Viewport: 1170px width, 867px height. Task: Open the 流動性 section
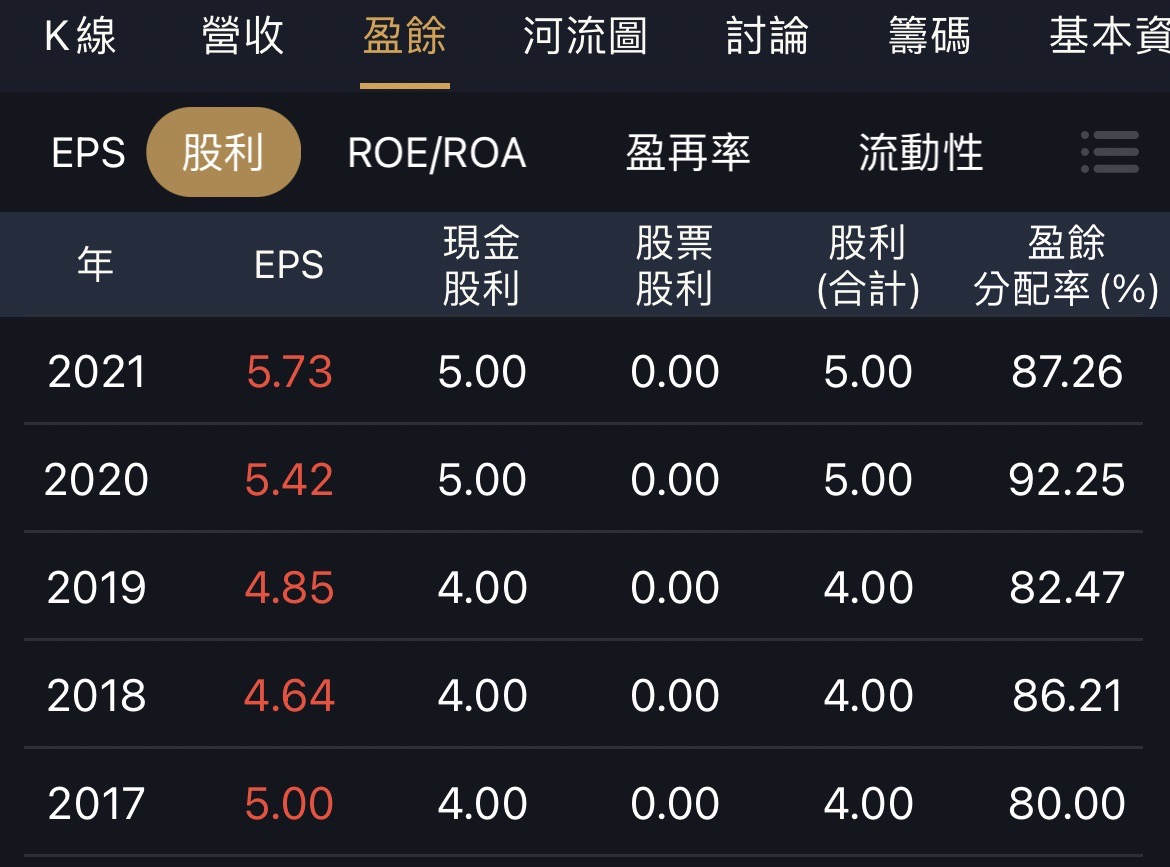click(x=920, y=153)
